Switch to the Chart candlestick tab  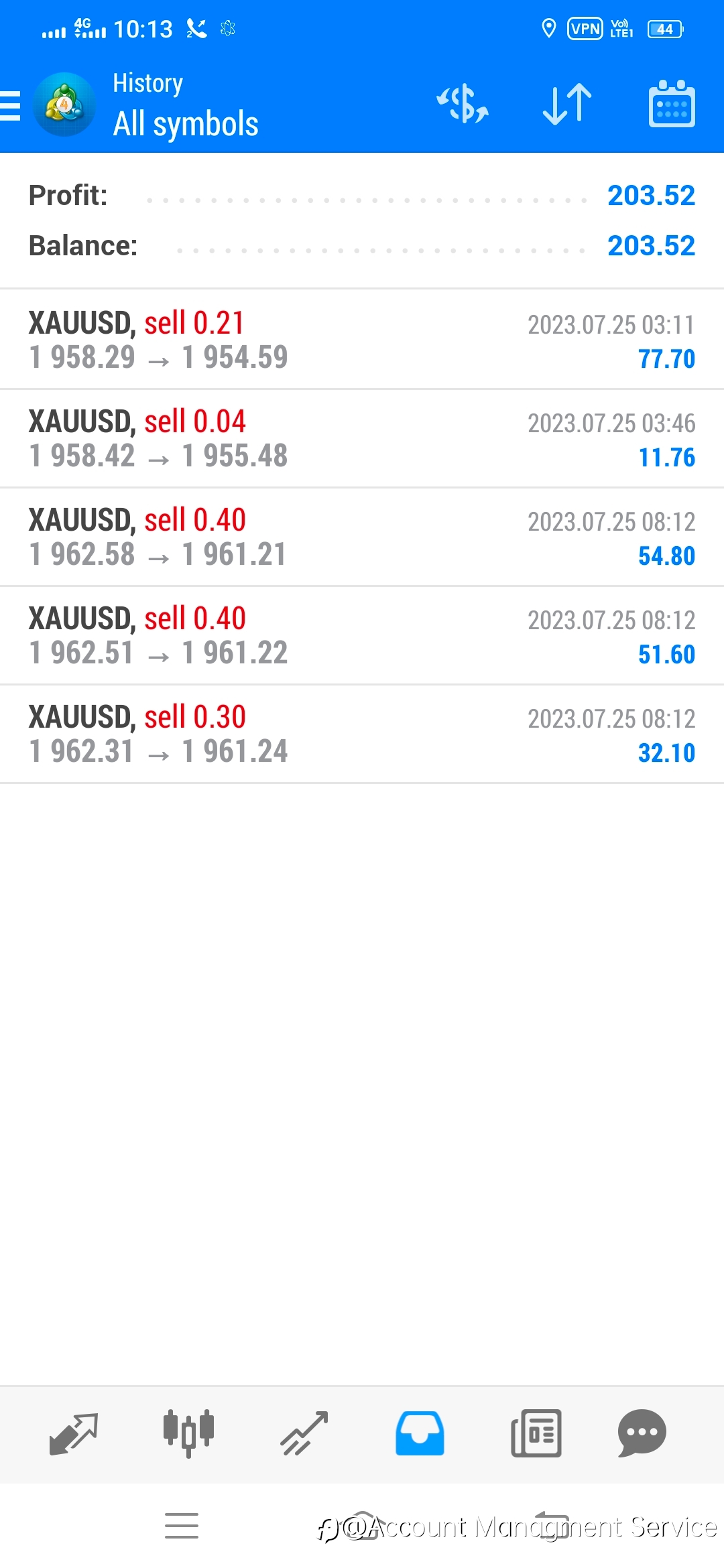coord(188,1433)
